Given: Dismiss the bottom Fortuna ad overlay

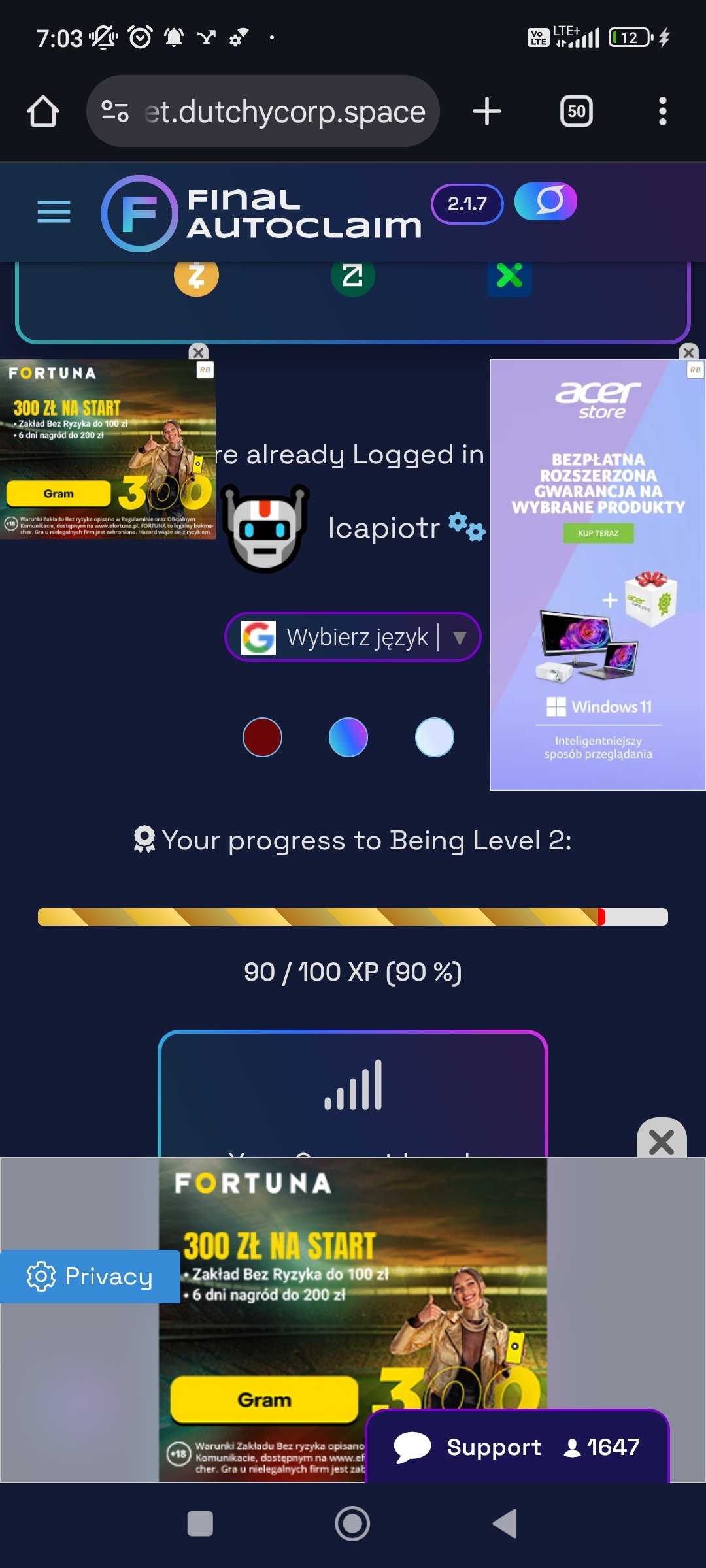Looking at the screenshot, I should (662, 1141).
